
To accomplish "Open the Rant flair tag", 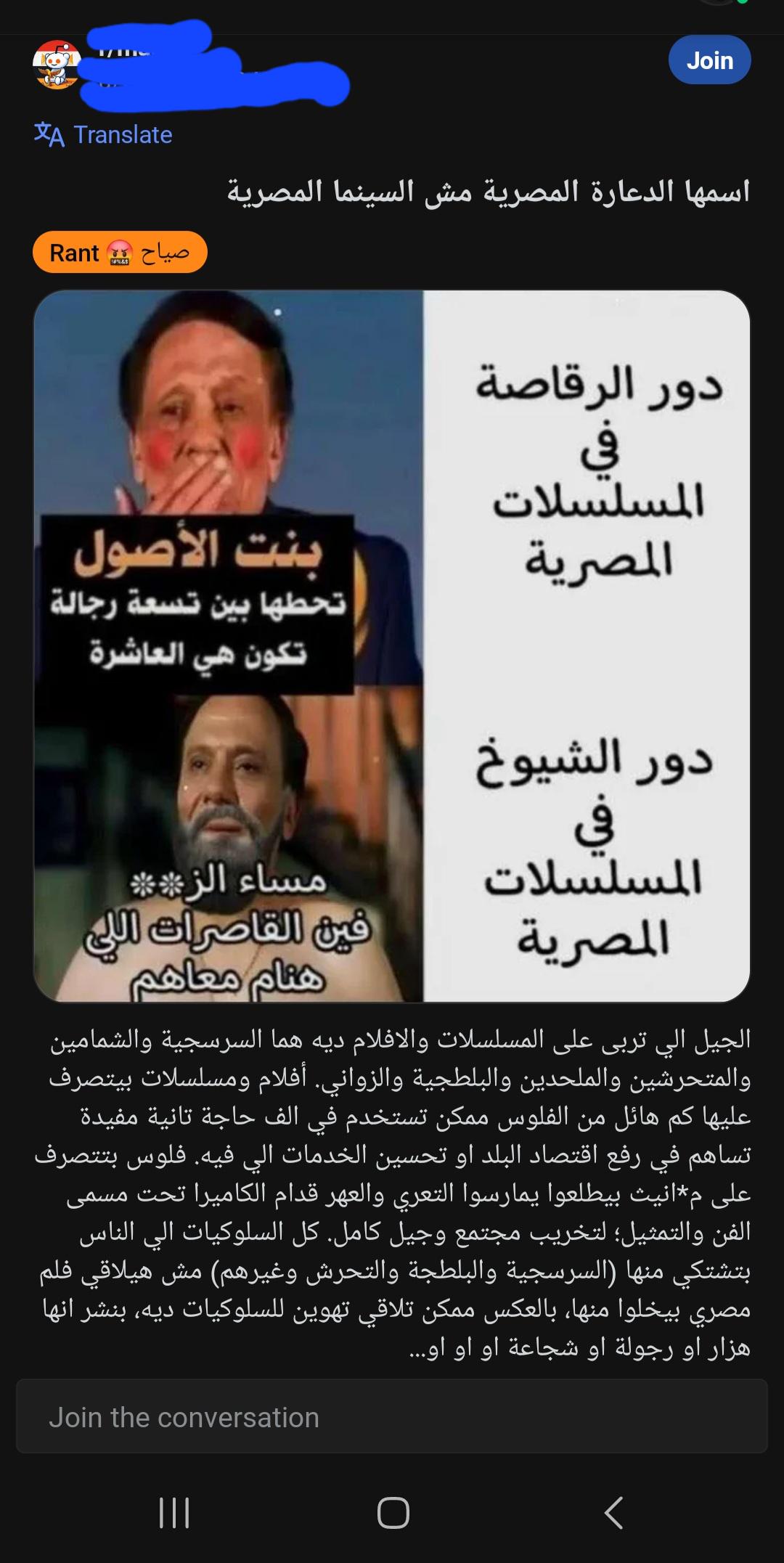I will 120,253.
